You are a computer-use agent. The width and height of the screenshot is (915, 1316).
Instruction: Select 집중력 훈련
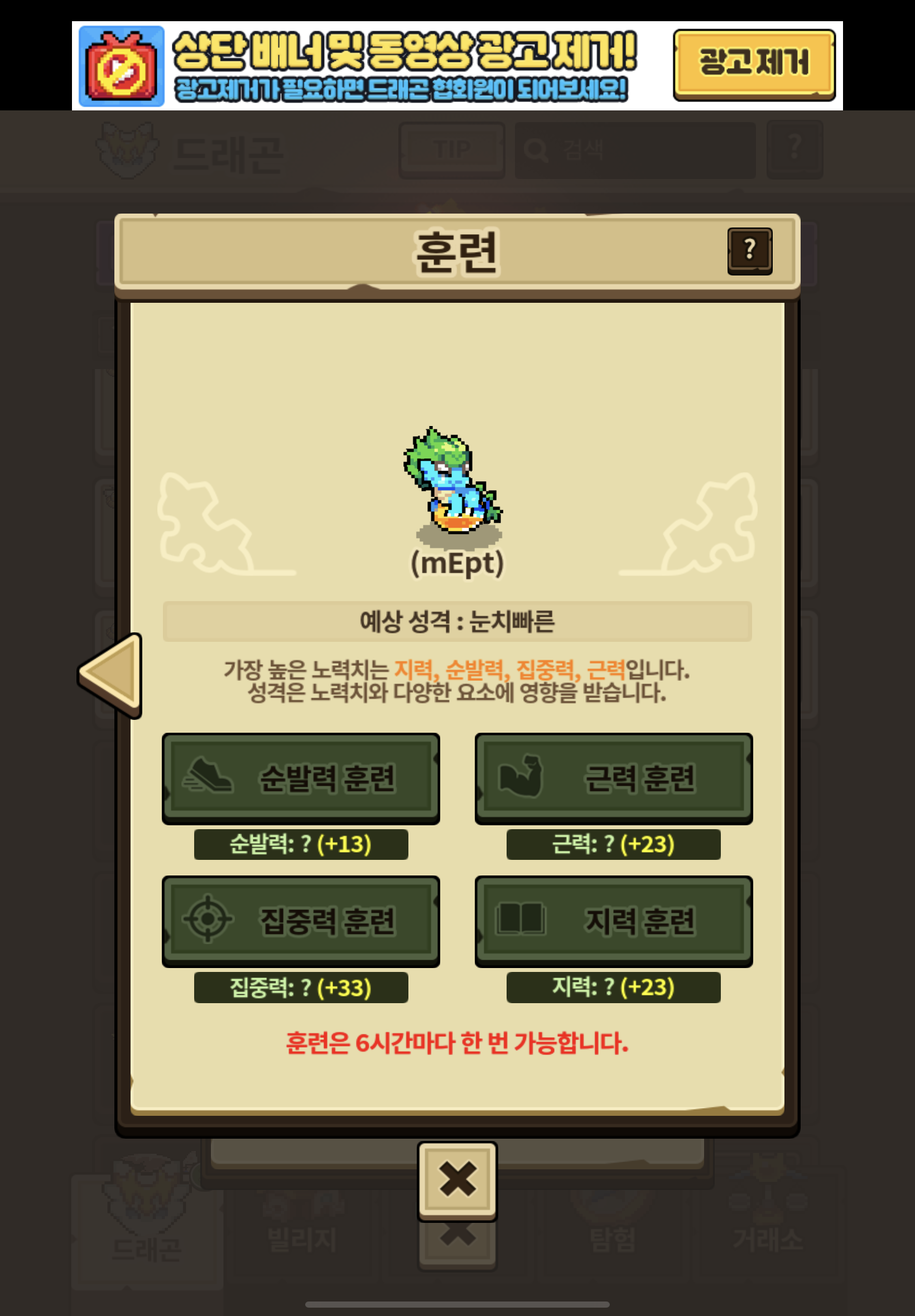[x=301, y=921]
